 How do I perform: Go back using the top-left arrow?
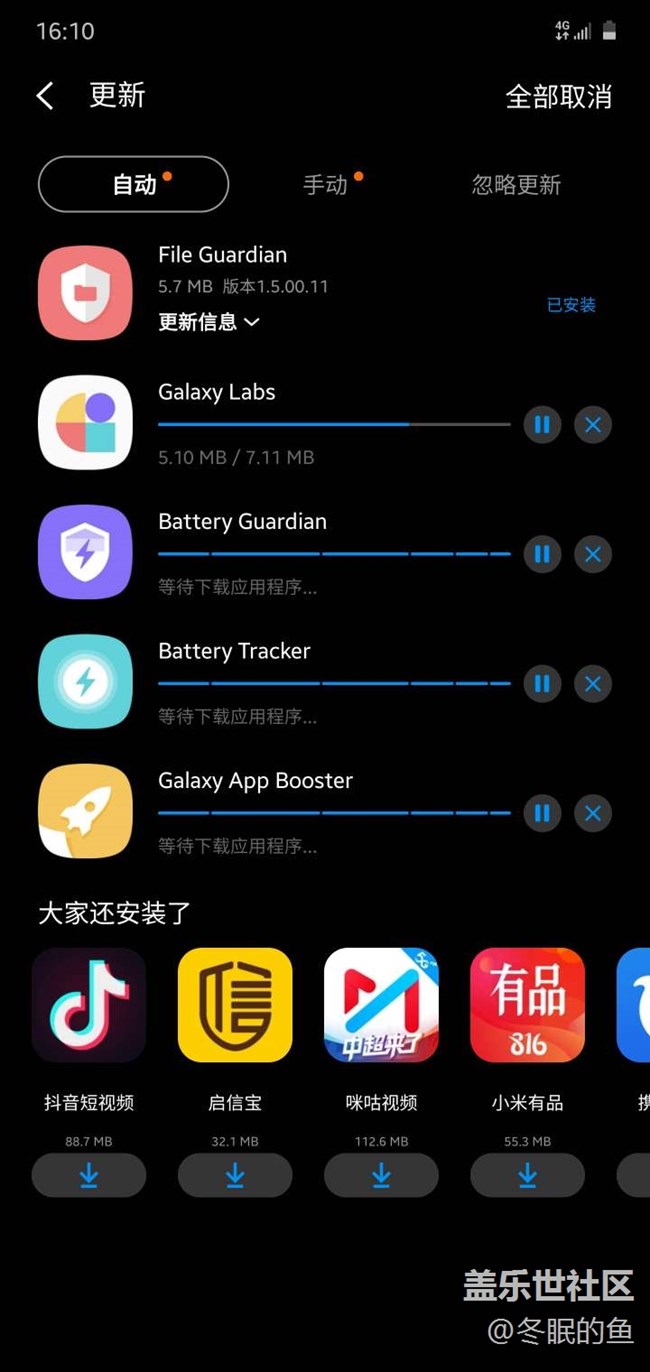(x=45, y=96)
